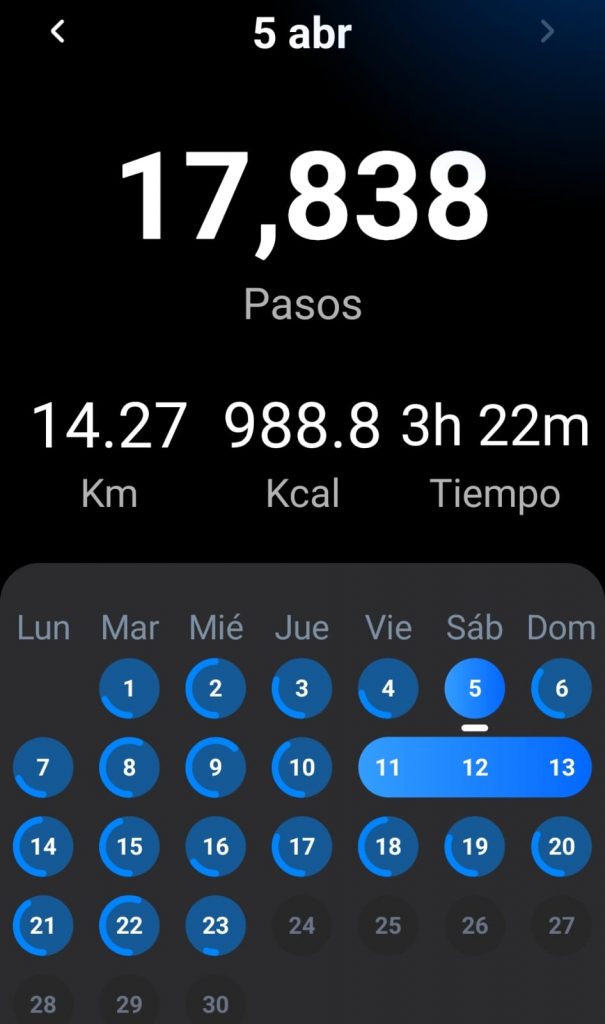Viewport: 605px width, 1024px height.
Task: Choose day 23 on the calendar
Action: point(216,925)
